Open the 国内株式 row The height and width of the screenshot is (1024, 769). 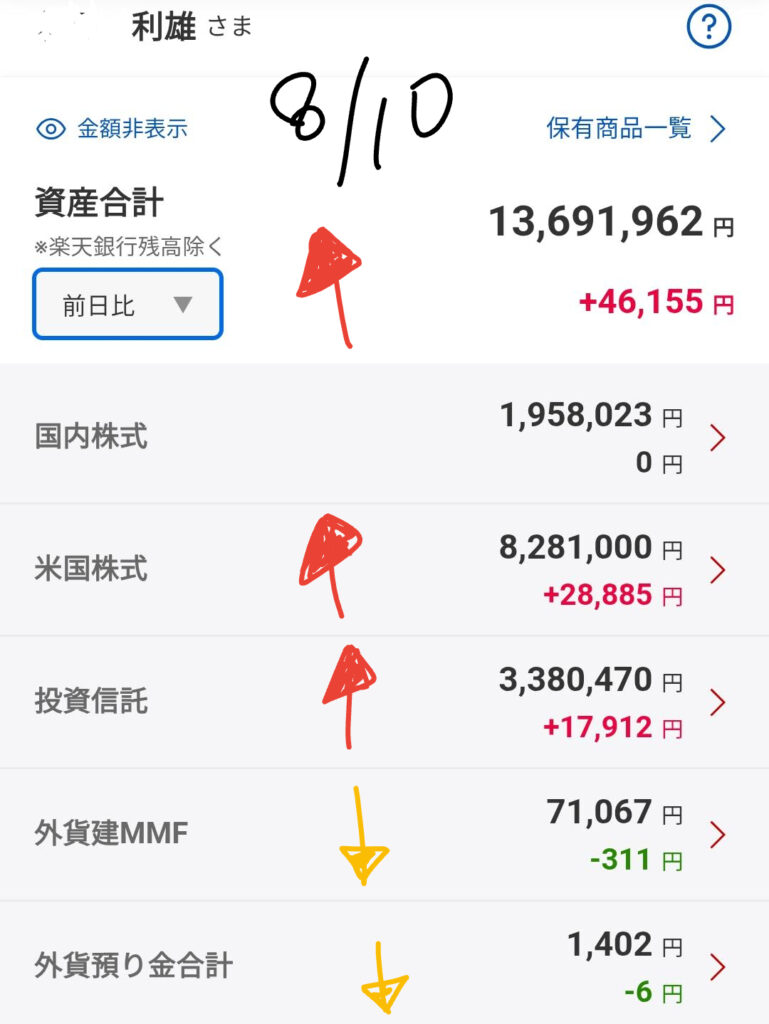click(x=384, y=437)
